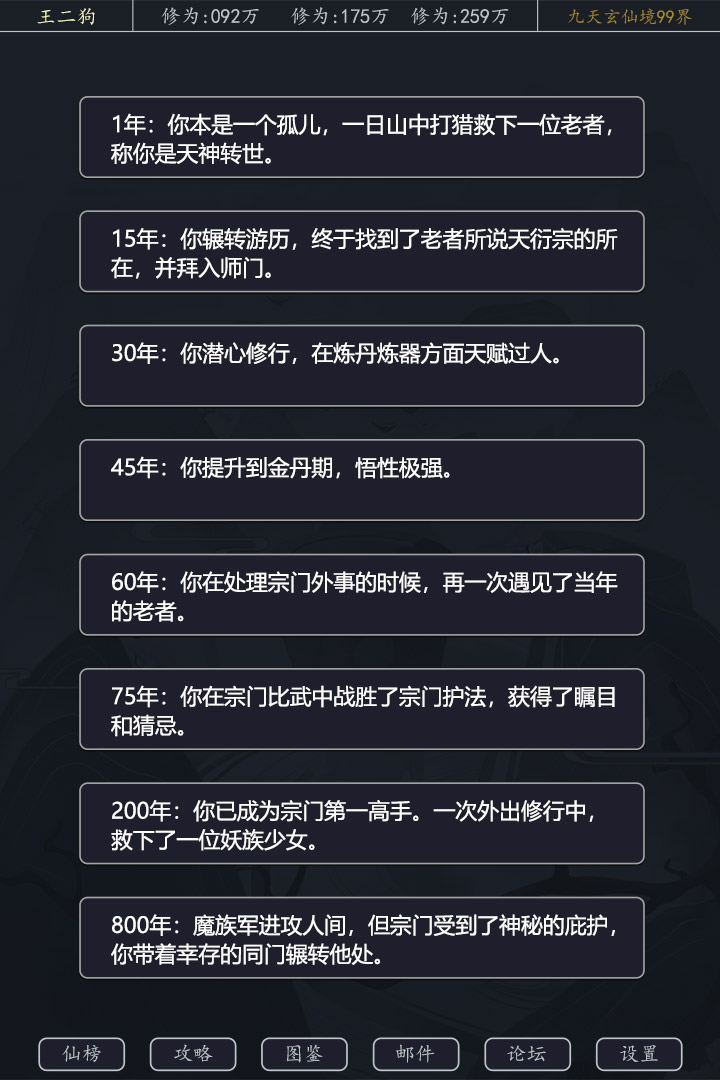The height and width of the screenshot is (1080, 720).
Task: Open the 邮件 mail button
Action: pos(415,1053)
